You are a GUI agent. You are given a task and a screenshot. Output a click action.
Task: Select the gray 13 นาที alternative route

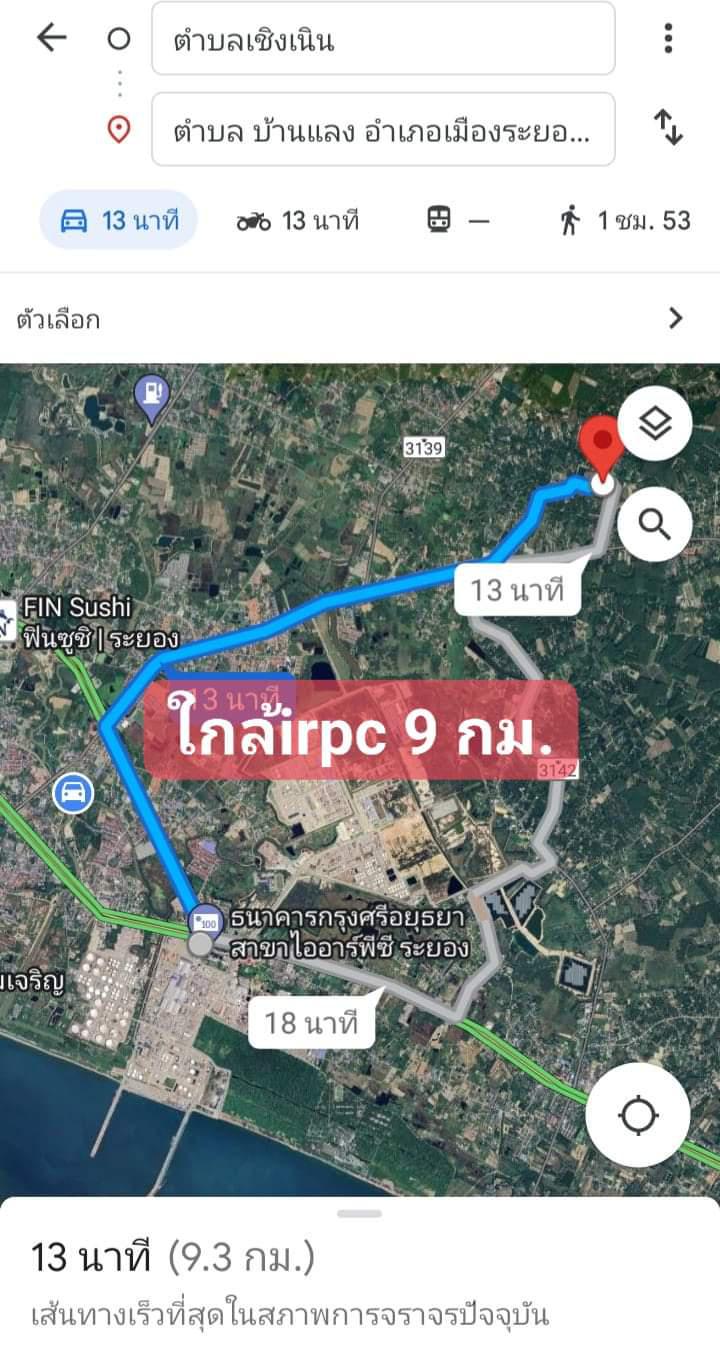click(x=516, y=590)
